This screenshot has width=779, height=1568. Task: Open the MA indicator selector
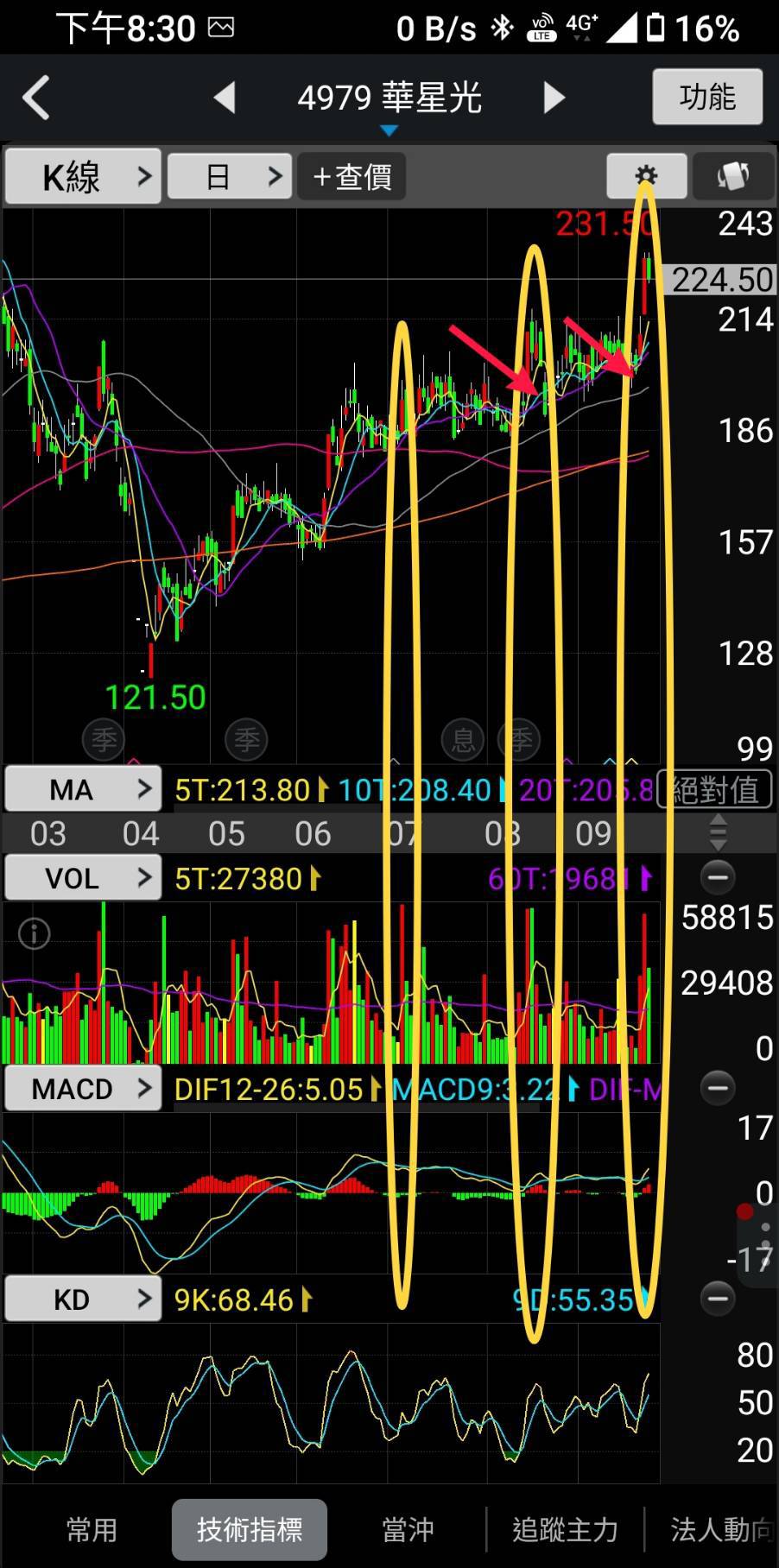pyautogui.click(x=83, y=789)
